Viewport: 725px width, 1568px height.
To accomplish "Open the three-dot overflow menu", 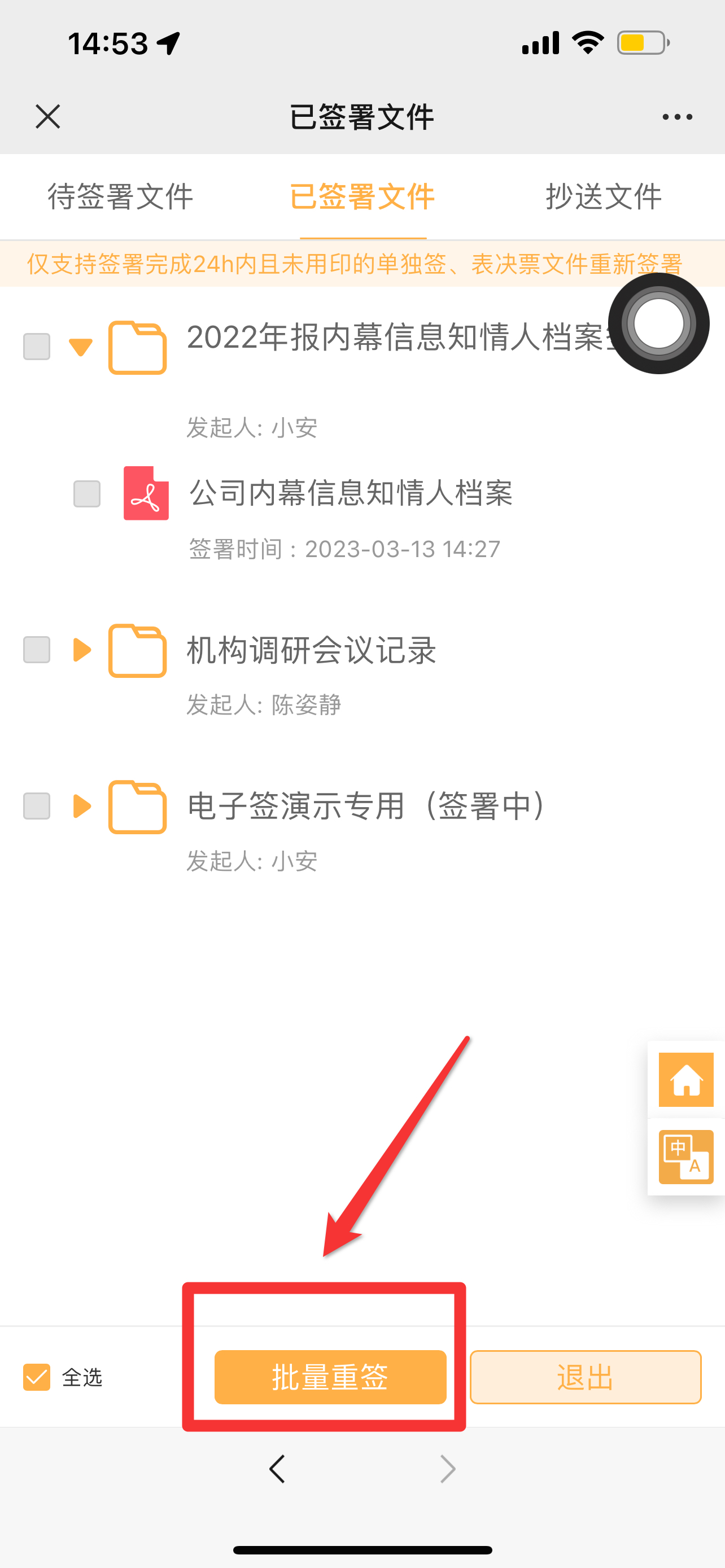I will pyautogui.click(x=677, y=117).
